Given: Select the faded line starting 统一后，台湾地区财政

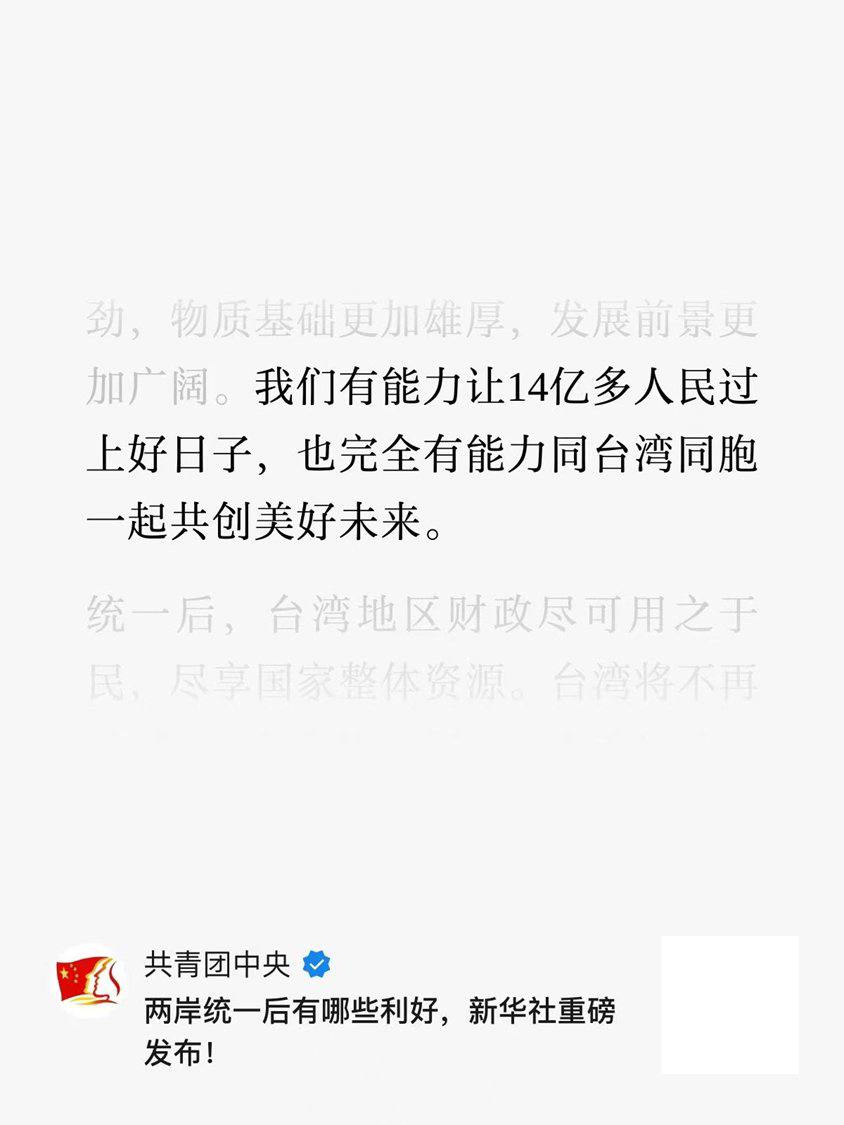Looking at the screenshot, I should [420, 618].
